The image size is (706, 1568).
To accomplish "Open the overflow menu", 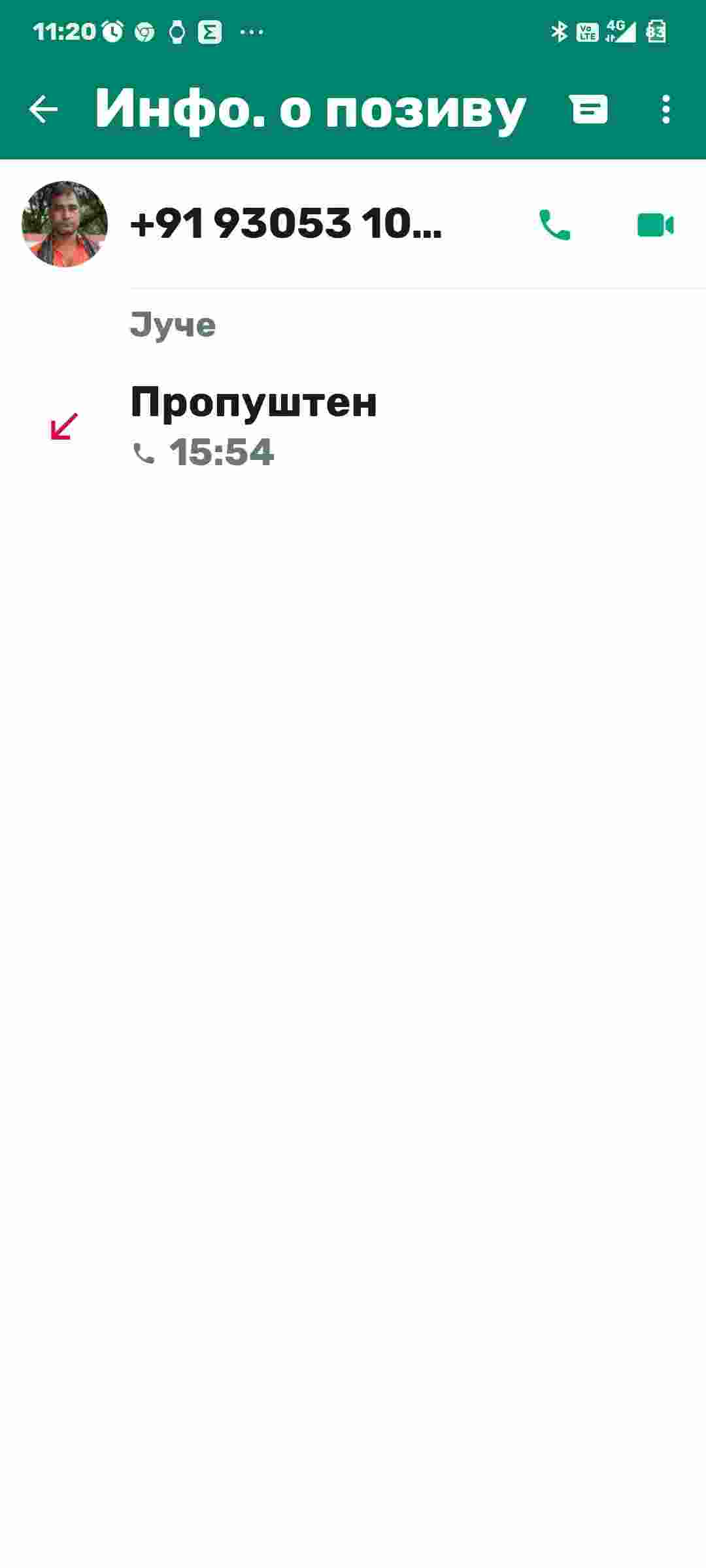I will tap(665, 109).
